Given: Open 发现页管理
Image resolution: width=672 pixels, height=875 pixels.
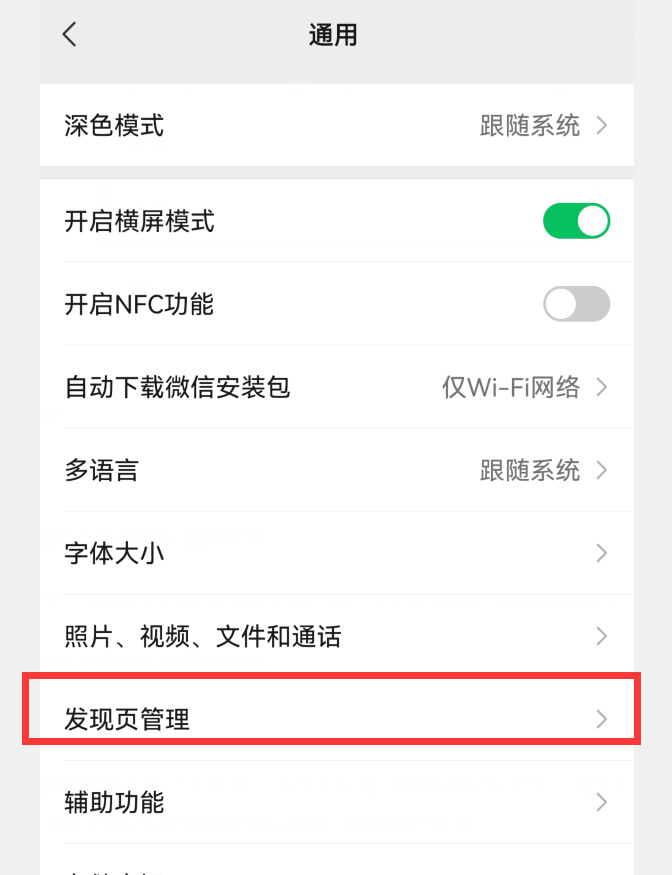Looking at the screenshot, I should [x=337, y=718].
